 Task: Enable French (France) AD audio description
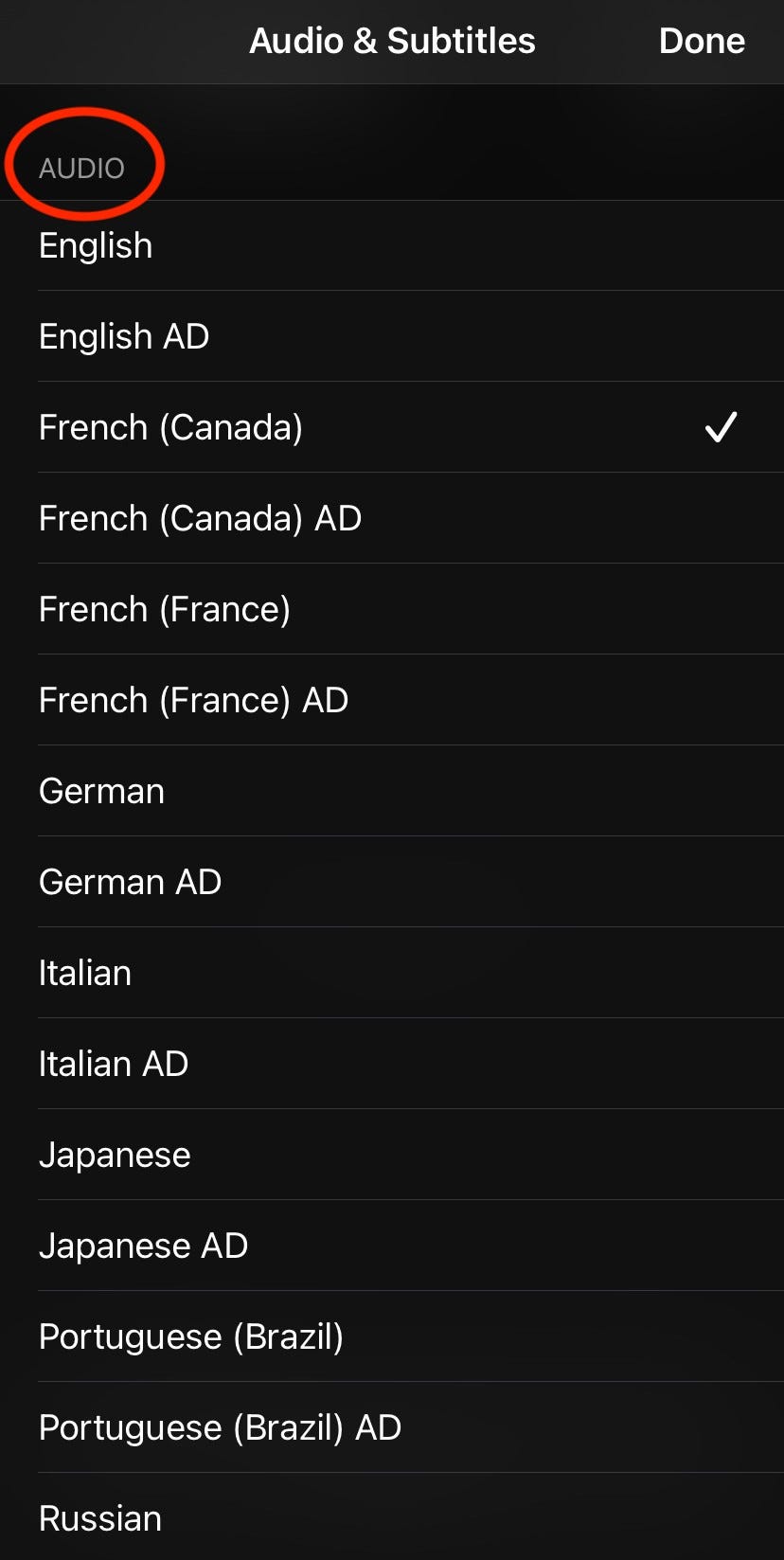click(x=193, y=700)
